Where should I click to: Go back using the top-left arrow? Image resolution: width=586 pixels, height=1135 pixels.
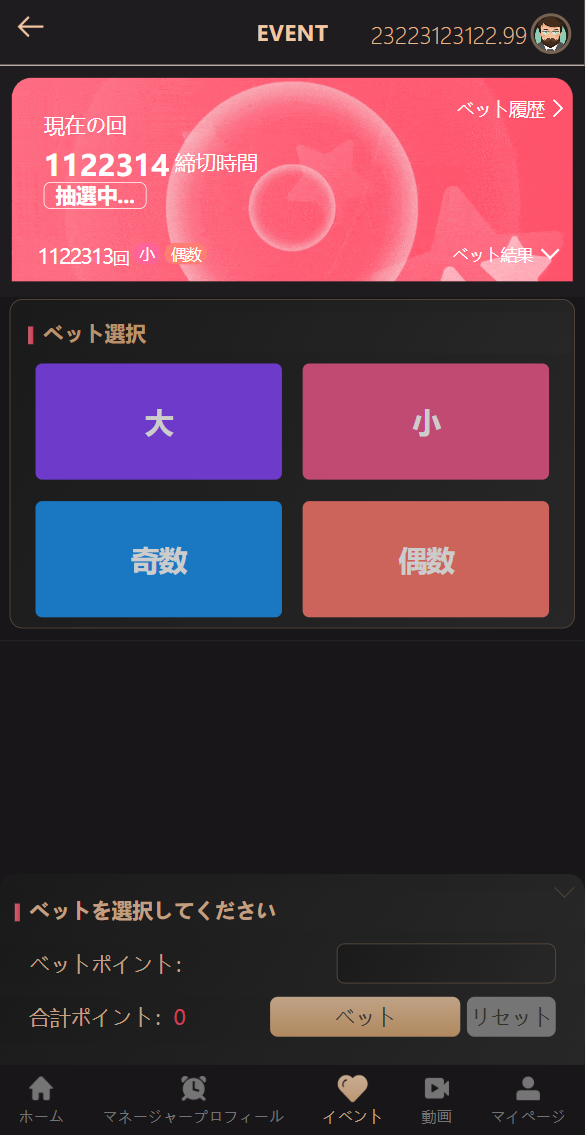30,27
